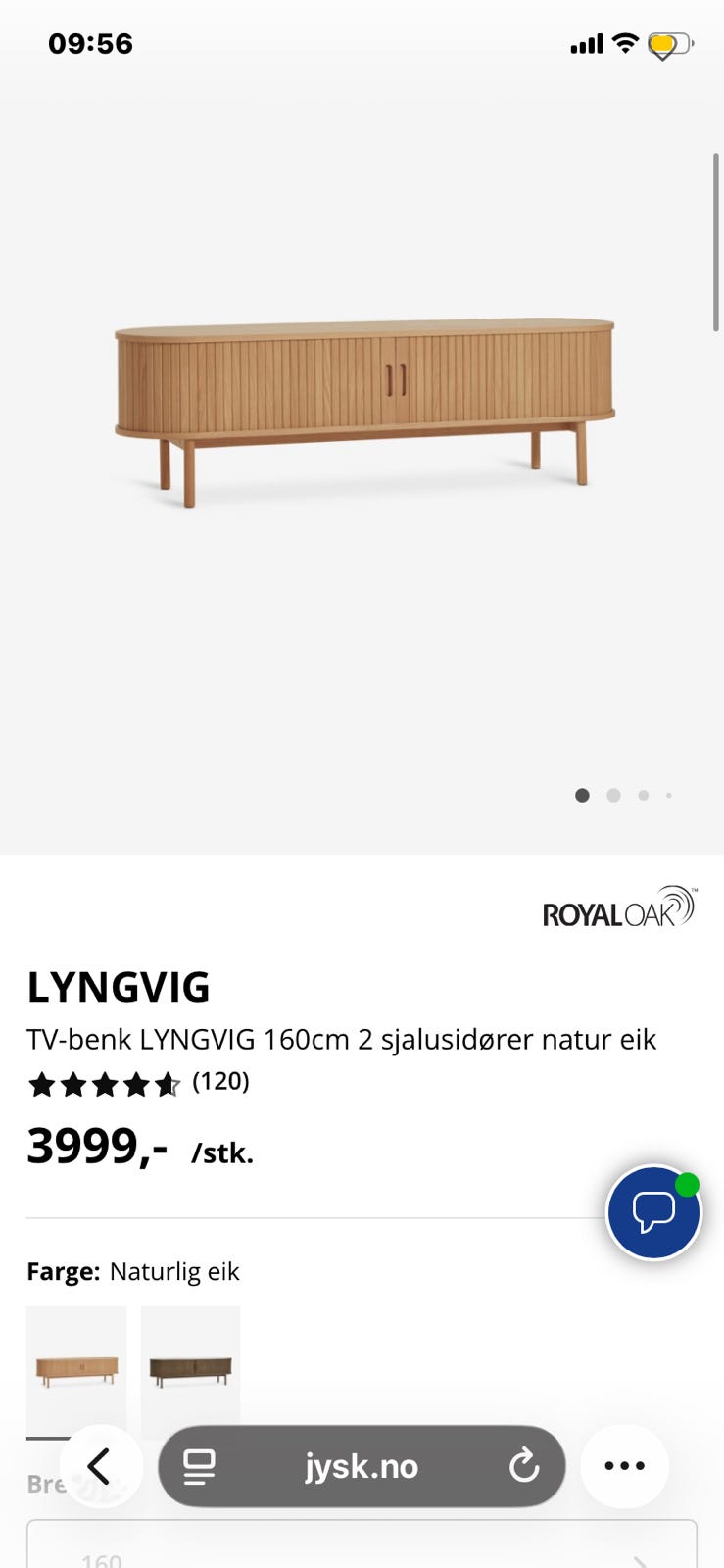
Task: Open the page menu icon in address bar
Action: tap(200, 1466)
